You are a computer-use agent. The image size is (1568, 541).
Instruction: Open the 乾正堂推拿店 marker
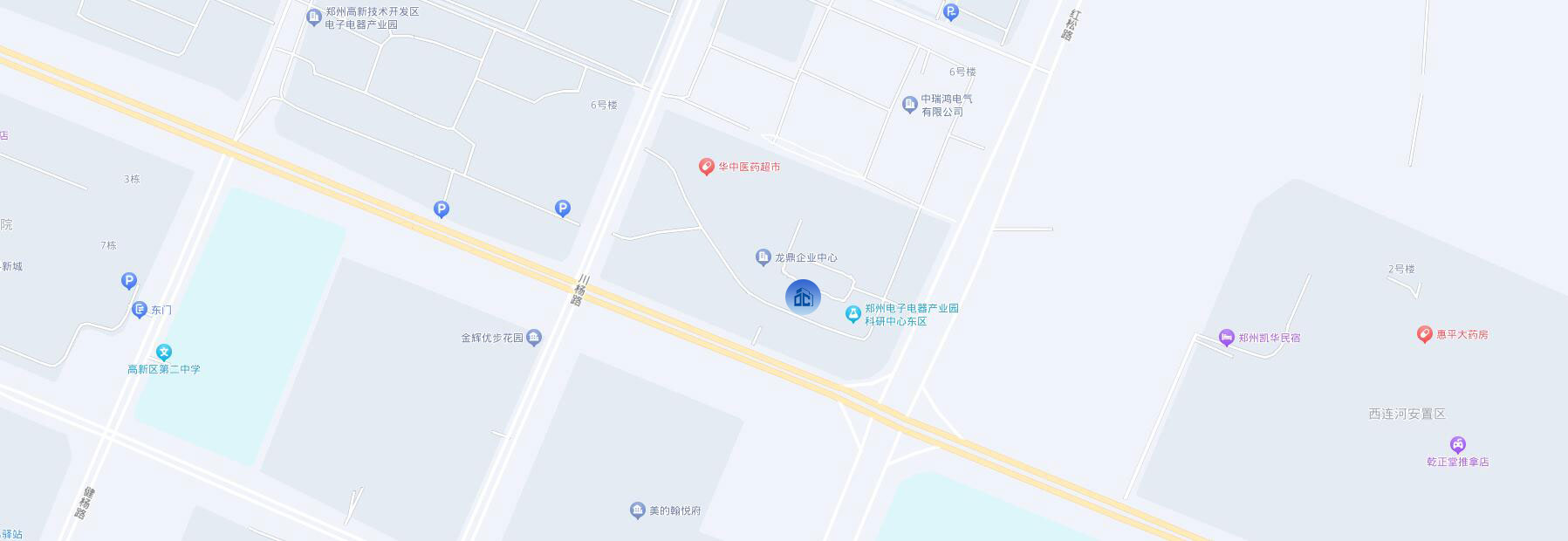point(1457,445)
